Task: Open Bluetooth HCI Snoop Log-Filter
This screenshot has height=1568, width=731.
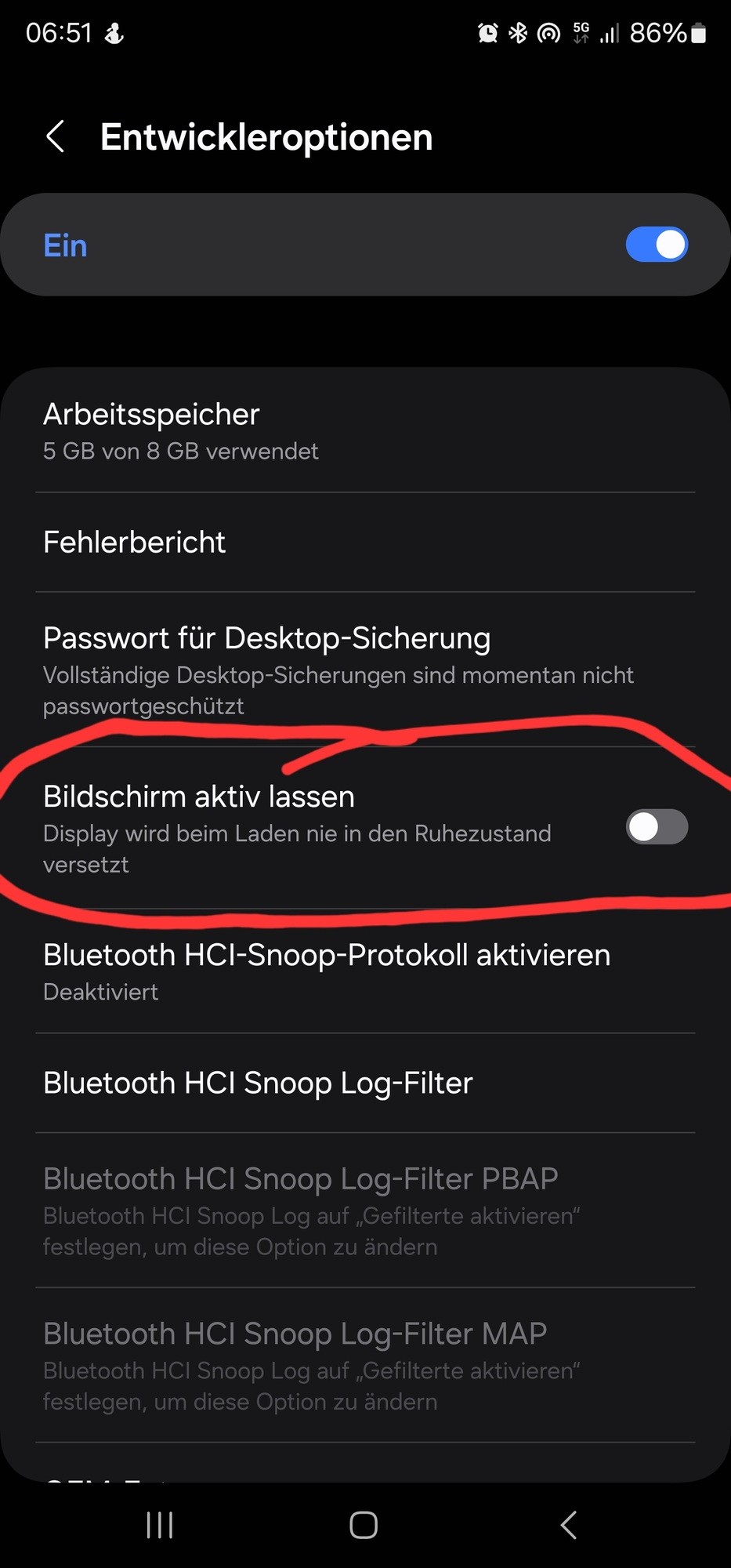Action: pos(365,1083)
